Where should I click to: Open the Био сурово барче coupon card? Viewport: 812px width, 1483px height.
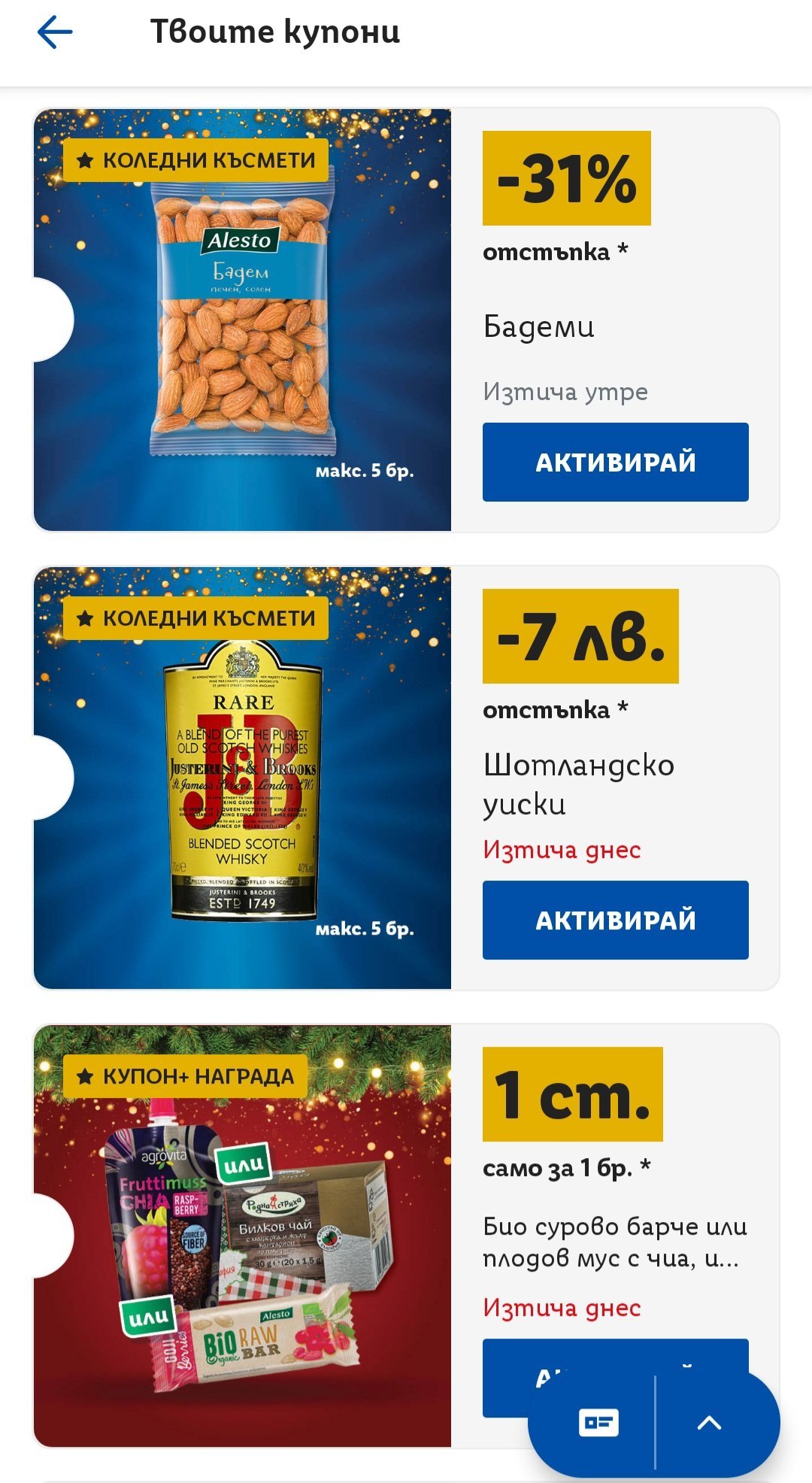pos(242,1235)
